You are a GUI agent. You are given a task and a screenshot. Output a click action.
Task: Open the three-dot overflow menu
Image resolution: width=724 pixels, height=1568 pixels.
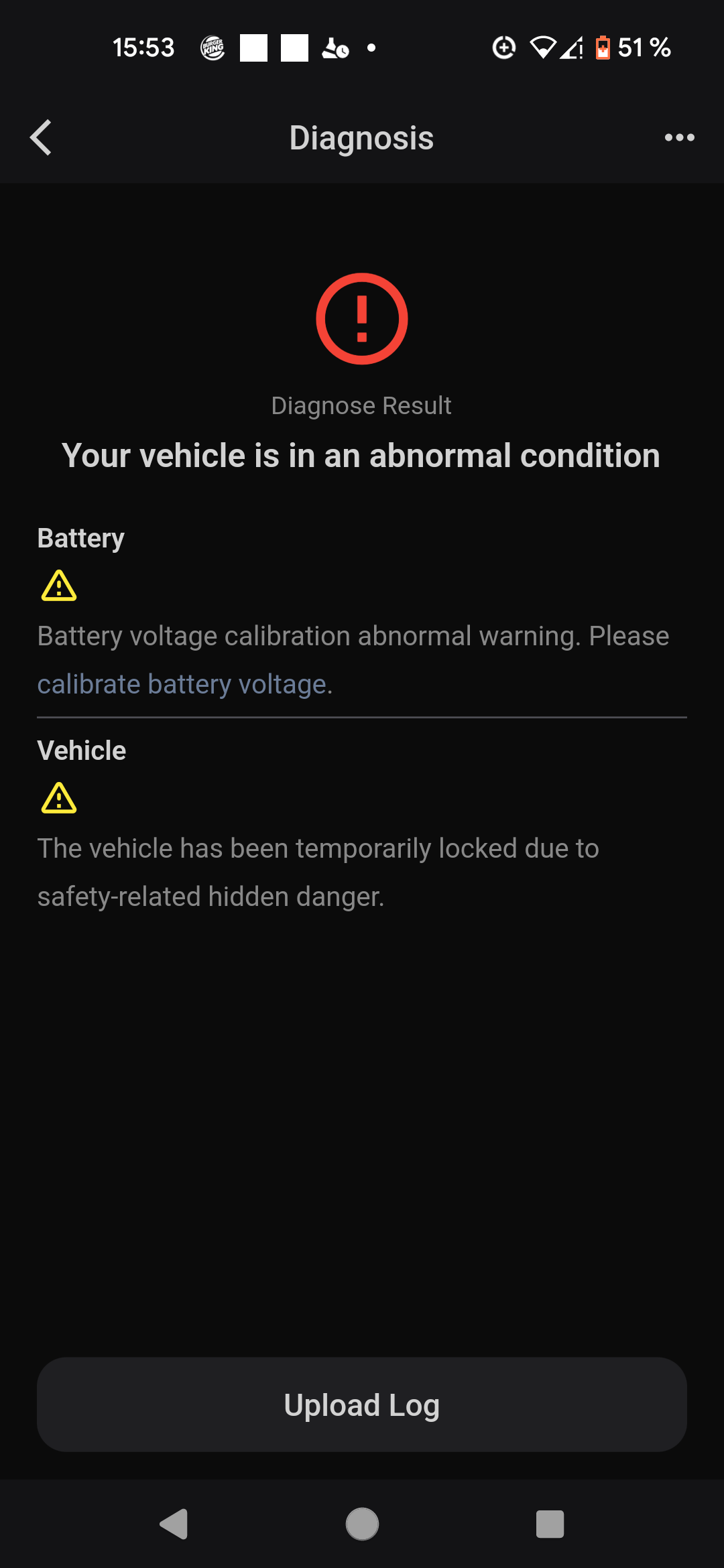click(x=679, y=137)
